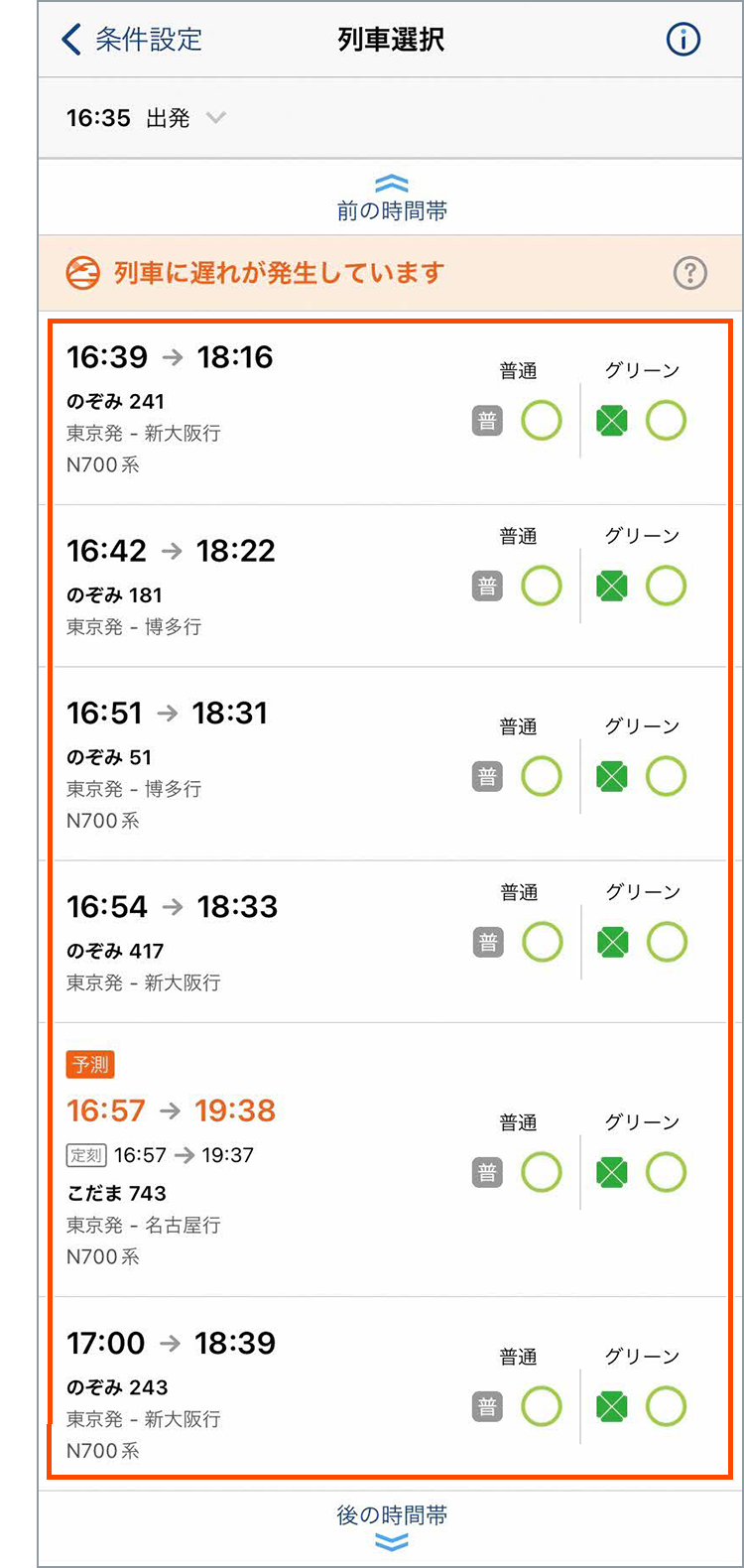
Task: Choose のぞみ 243 departing 17:00
Action: [390, 1385]
